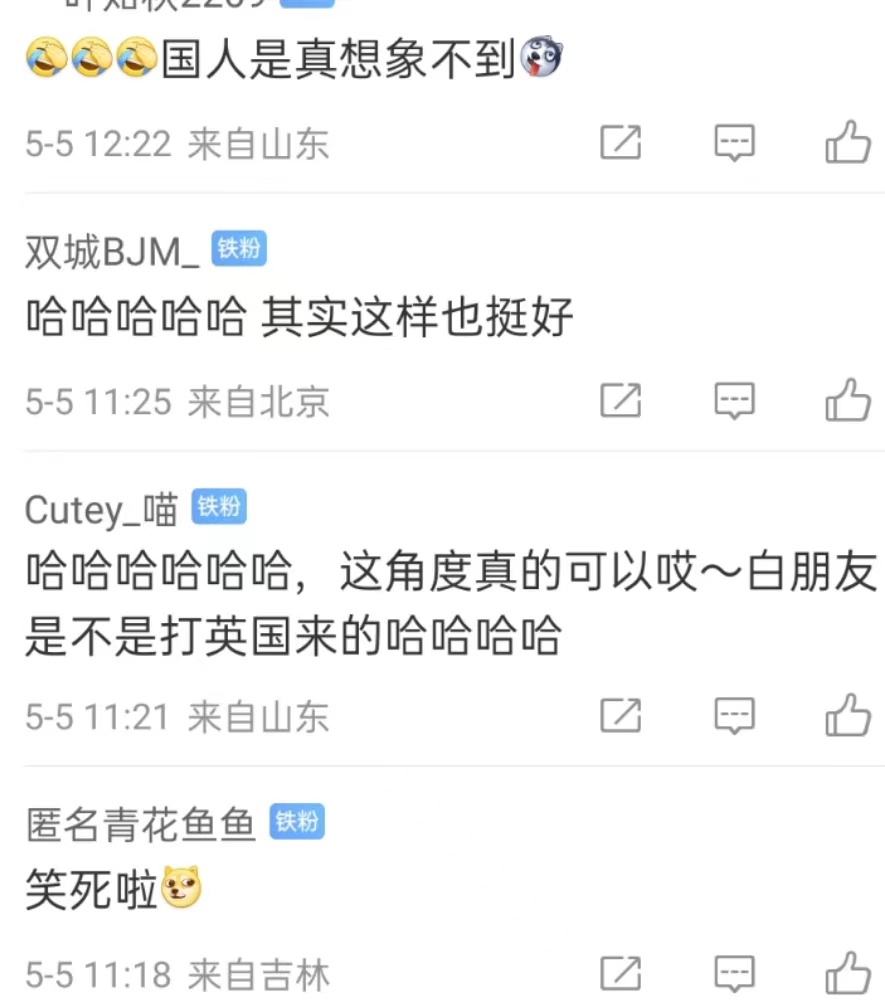The width and height of the screenshot is (885, 1008).
Task: Forward the comment from 匿名青花鱼鱼
Action: [620, 971]
